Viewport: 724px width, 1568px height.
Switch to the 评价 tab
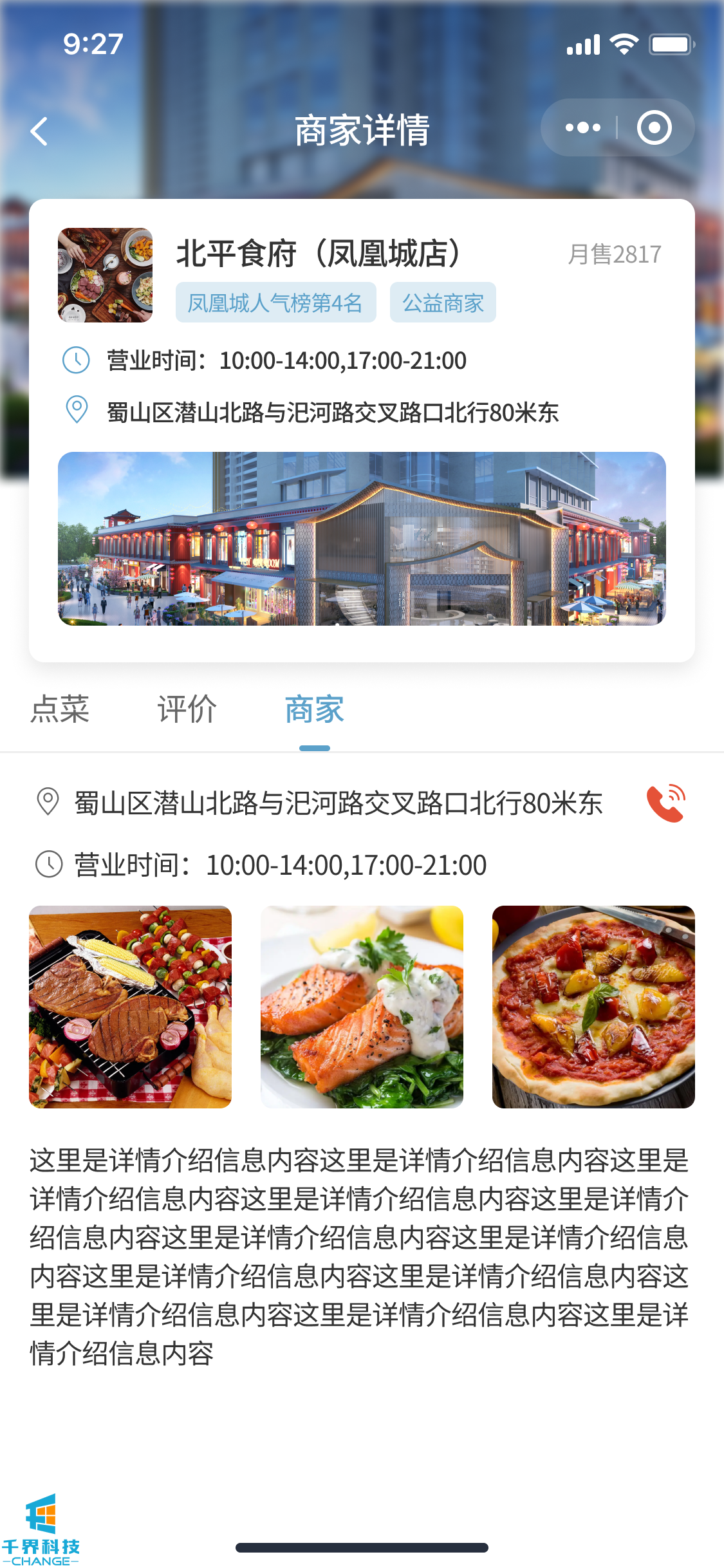click(187, 709)
